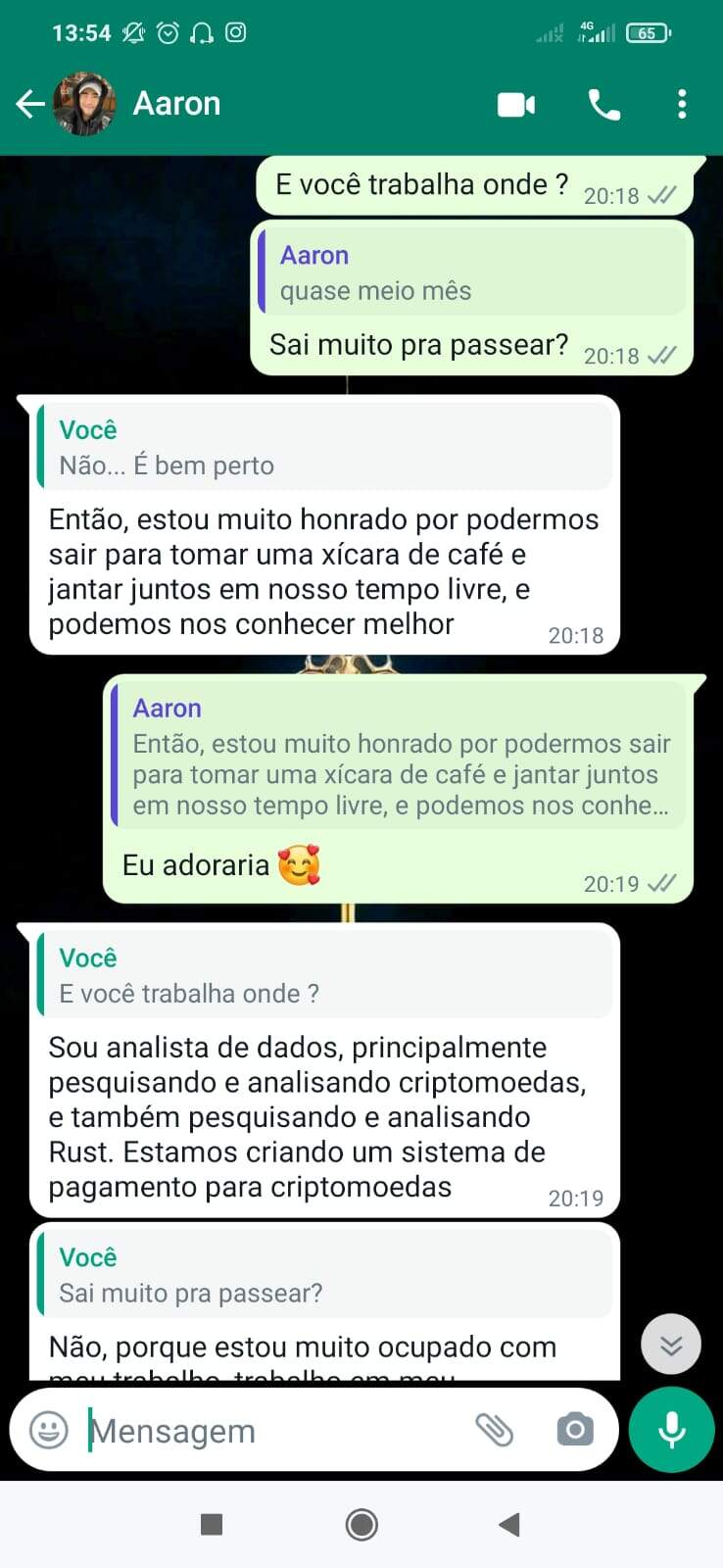The width and height of the screenshot is (723, 1568).
Task: Open the emoji picker
Action: [x=48, y=1430]
